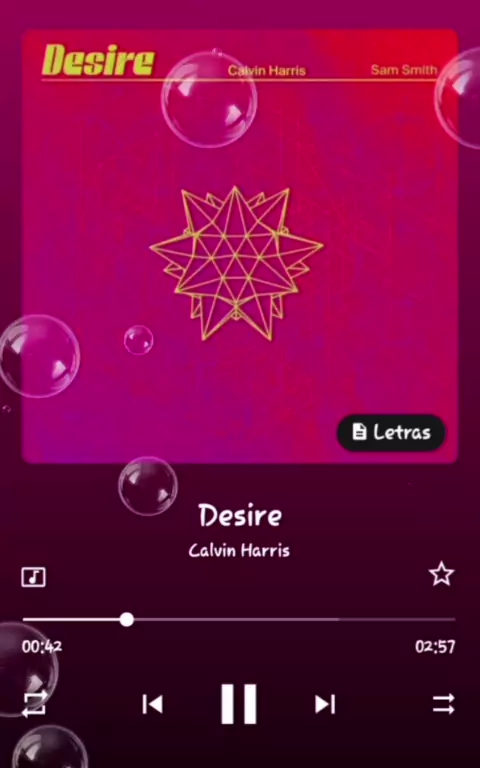Tap the playback progress bar
This screenshot has height=768, width=480.
click(239, 620)
